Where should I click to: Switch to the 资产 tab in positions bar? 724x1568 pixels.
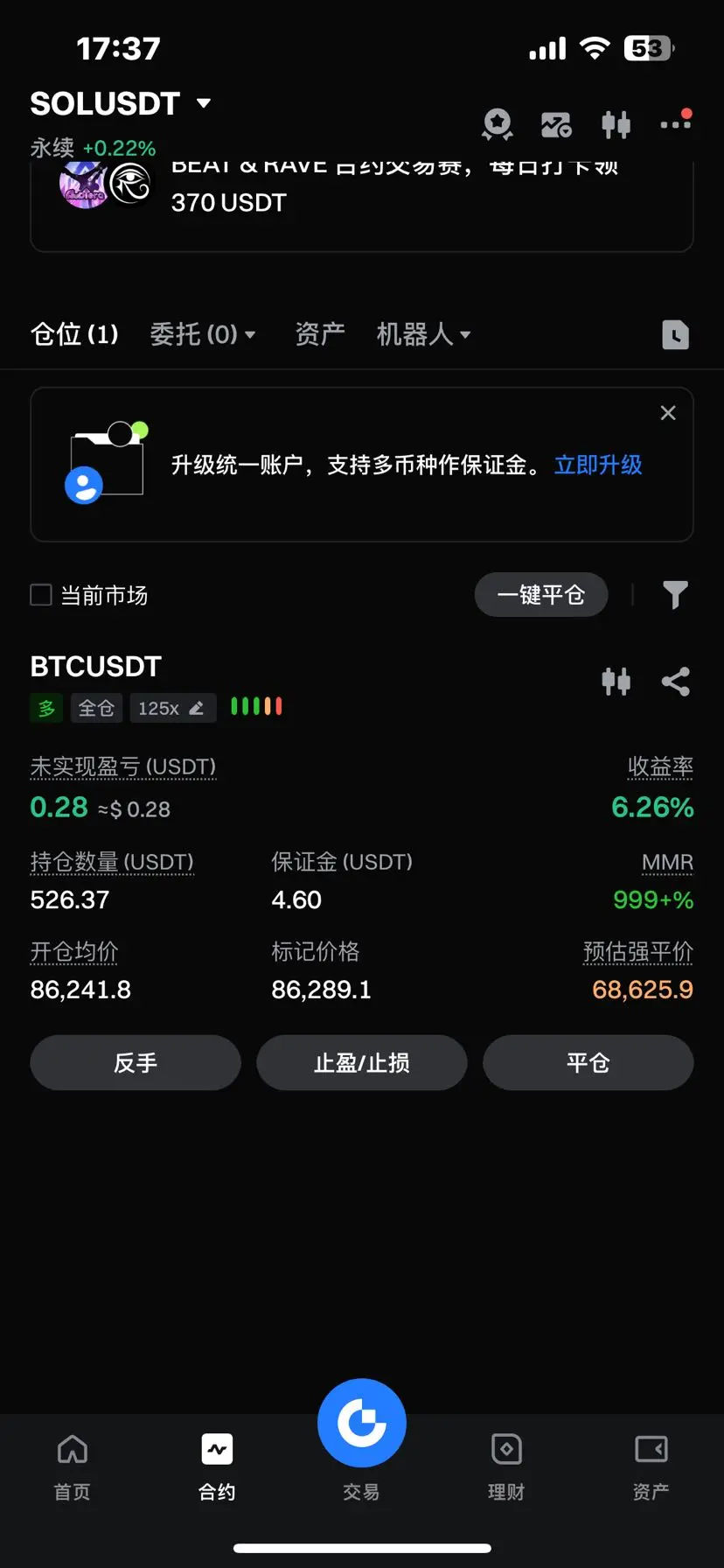coord(319,334)
